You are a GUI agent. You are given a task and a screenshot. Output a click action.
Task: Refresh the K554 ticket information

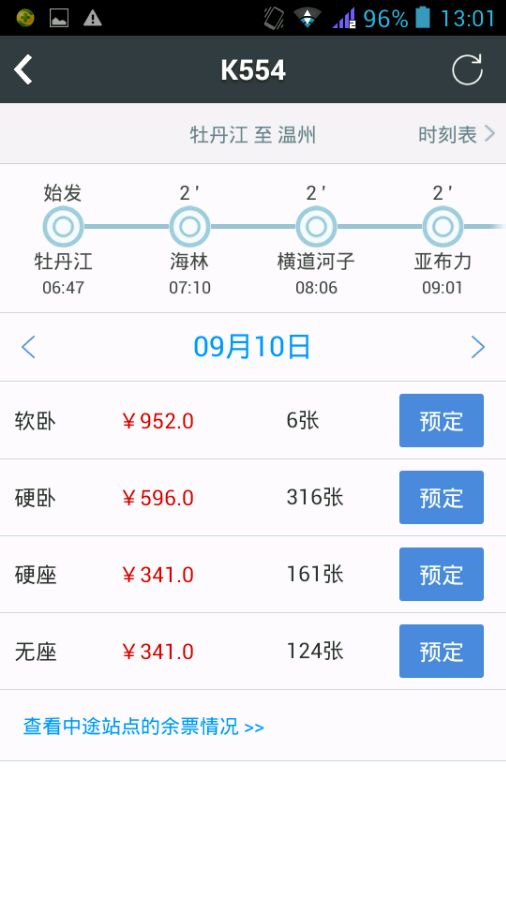(467, 69)
